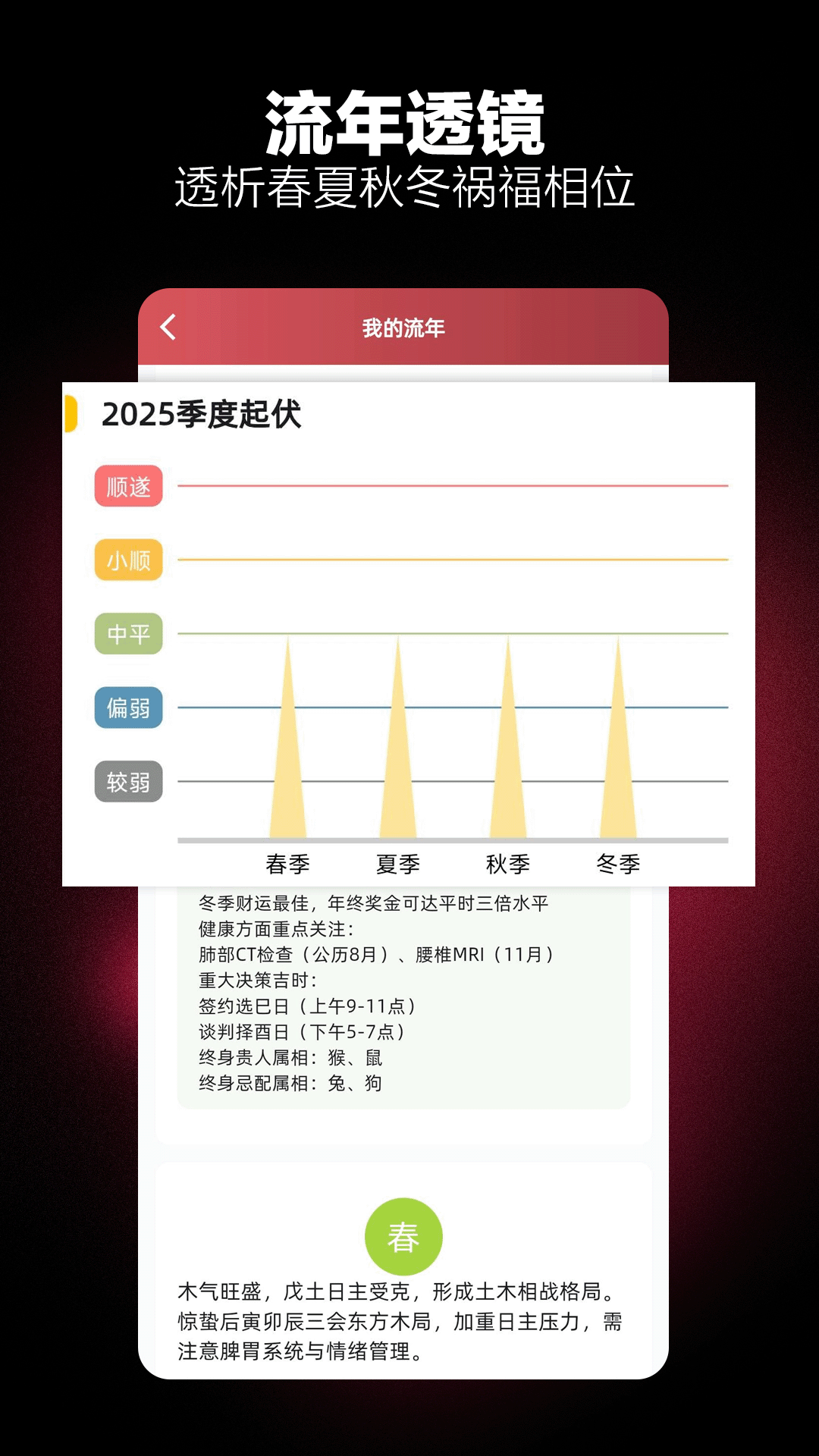Select the green 春 season icon

coord(404,1235)
